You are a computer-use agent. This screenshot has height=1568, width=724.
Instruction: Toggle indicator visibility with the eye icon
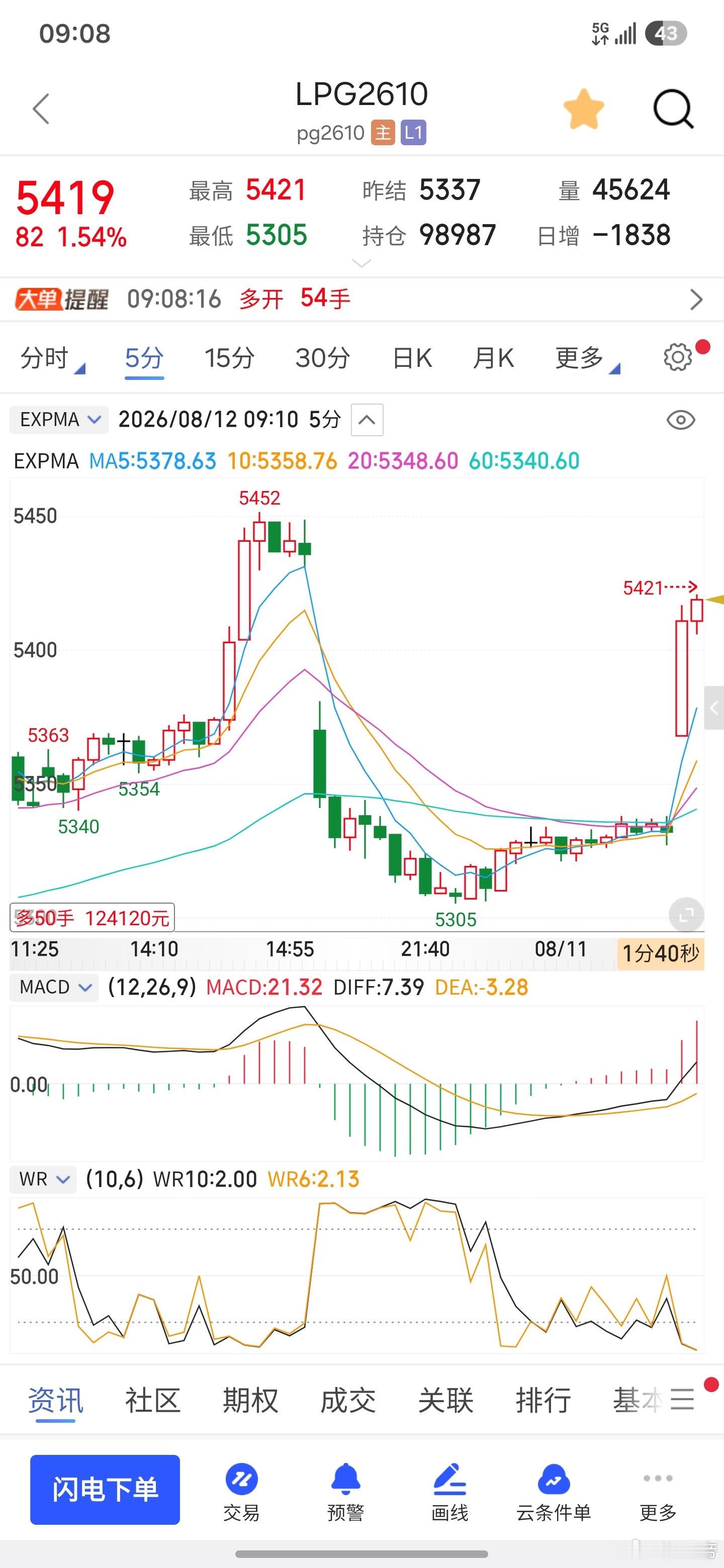click(x=681, y=420)
